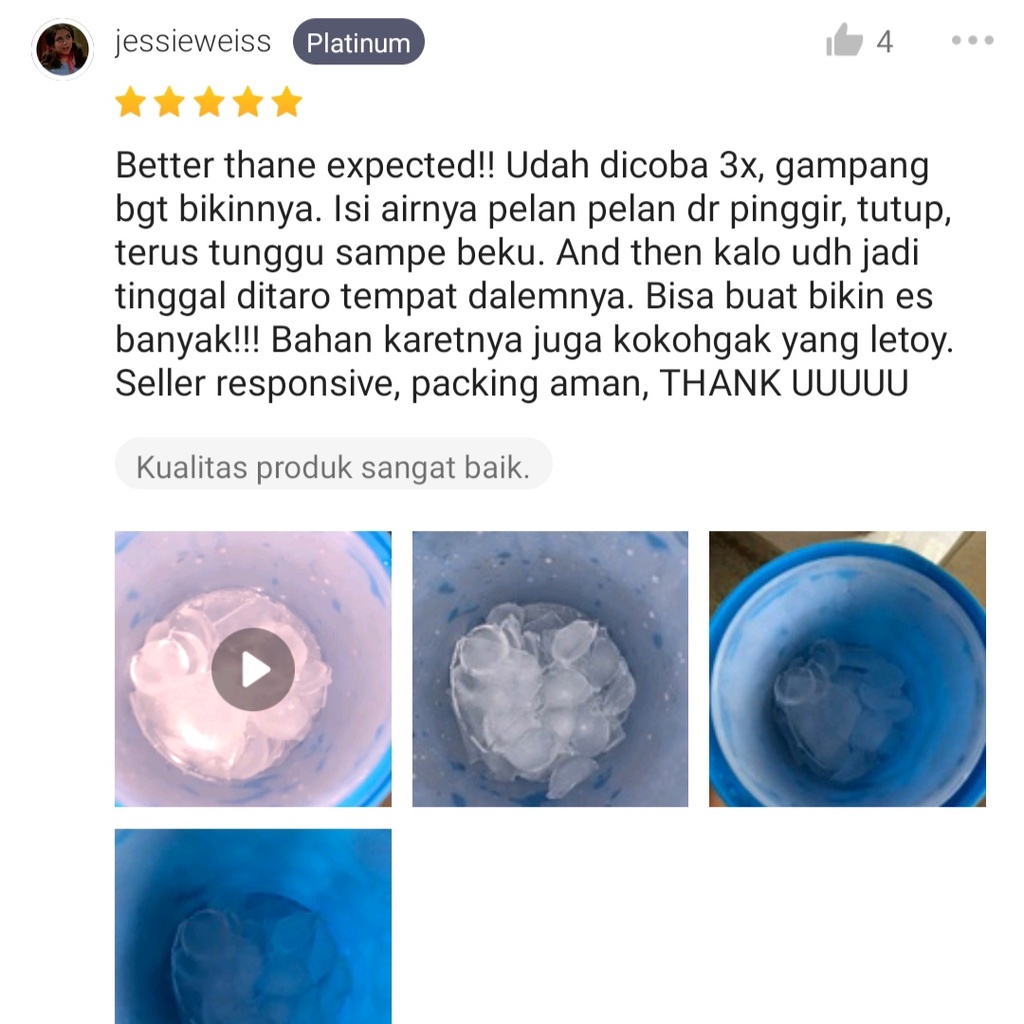Like jessieweiss's review with the thumbs-up
1024x1024 pixels.
click(844, 42)
